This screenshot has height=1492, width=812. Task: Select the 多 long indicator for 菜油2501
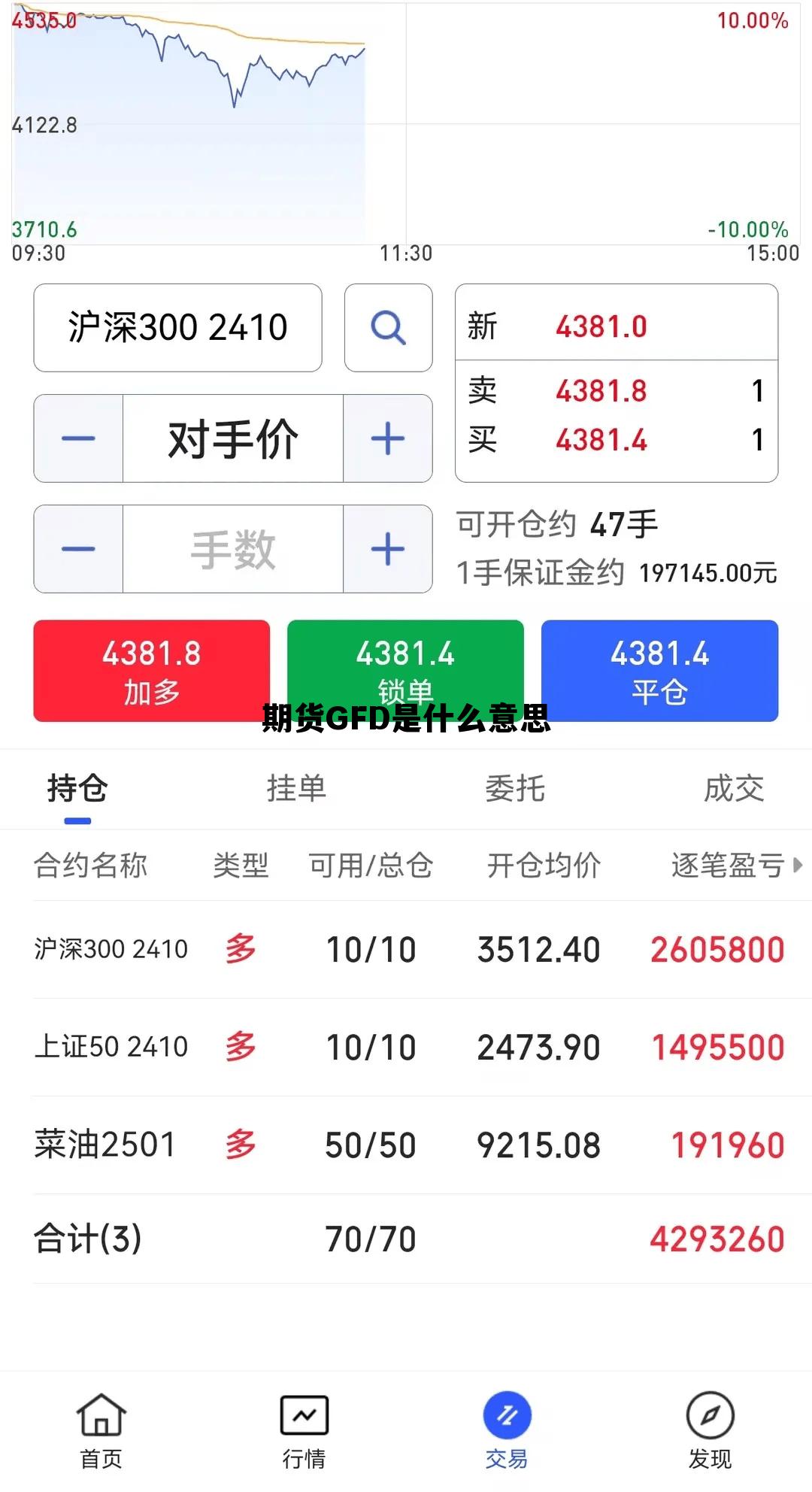[240, 1144]
